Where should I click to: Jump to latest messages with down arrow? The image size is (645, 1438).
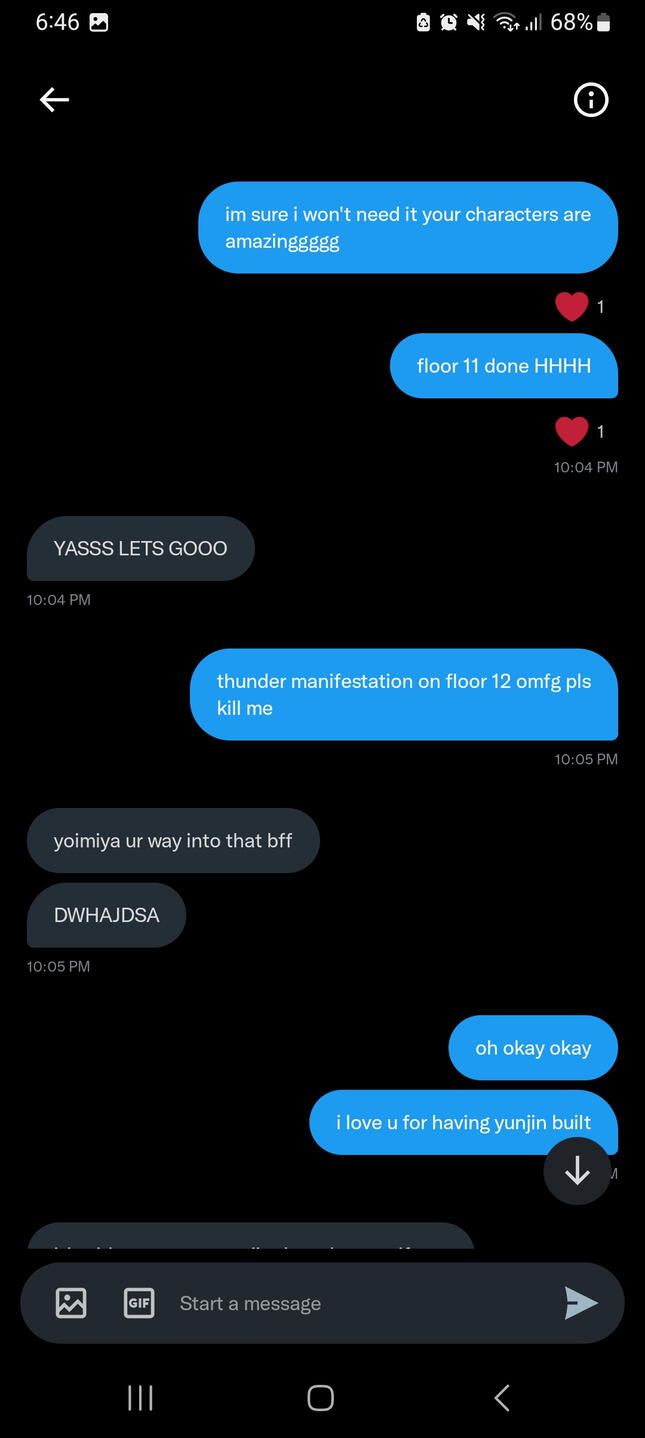coord(577,1171)
